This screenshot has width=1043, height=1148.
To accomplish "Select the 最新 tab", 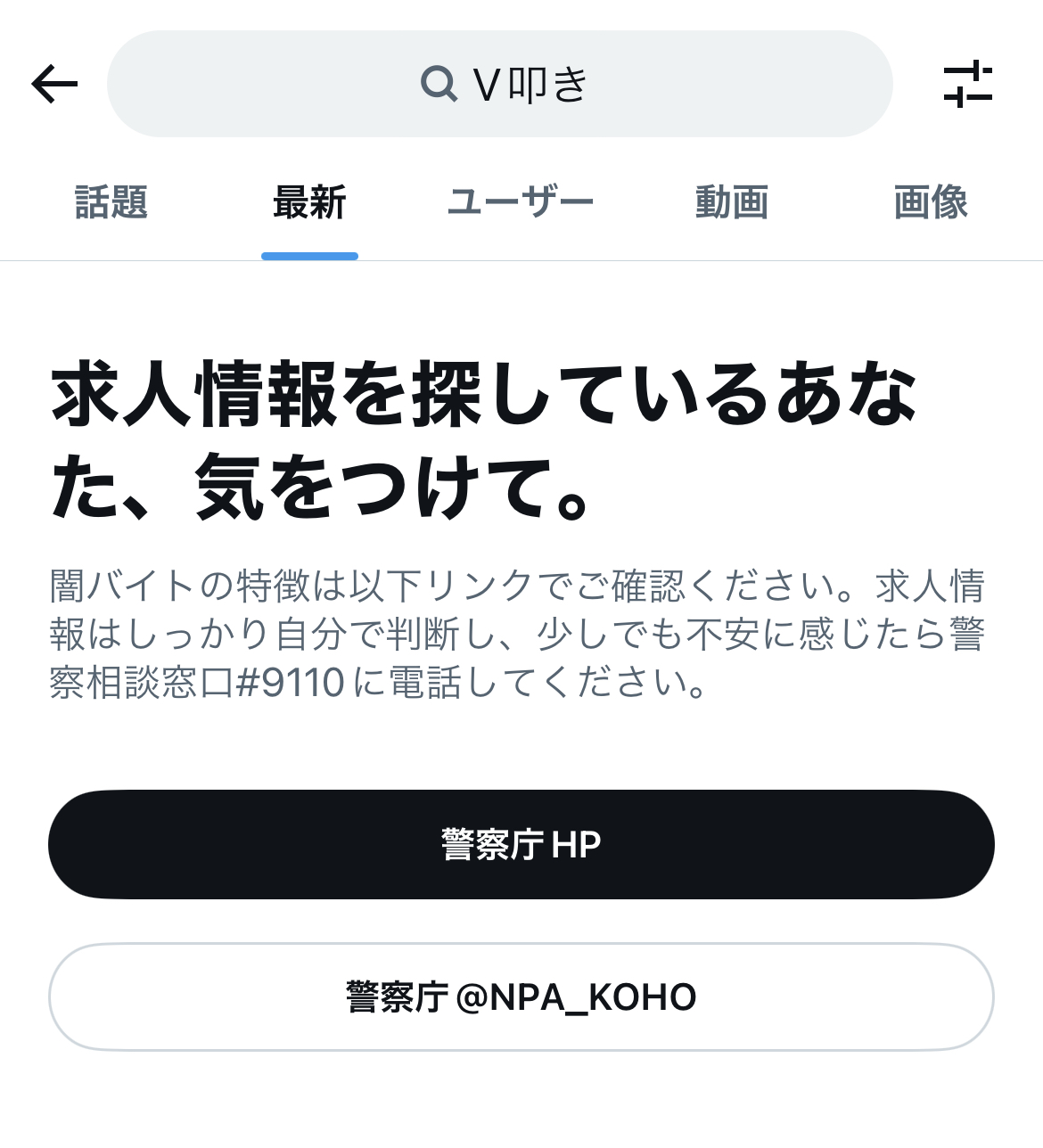I will 309,203.
